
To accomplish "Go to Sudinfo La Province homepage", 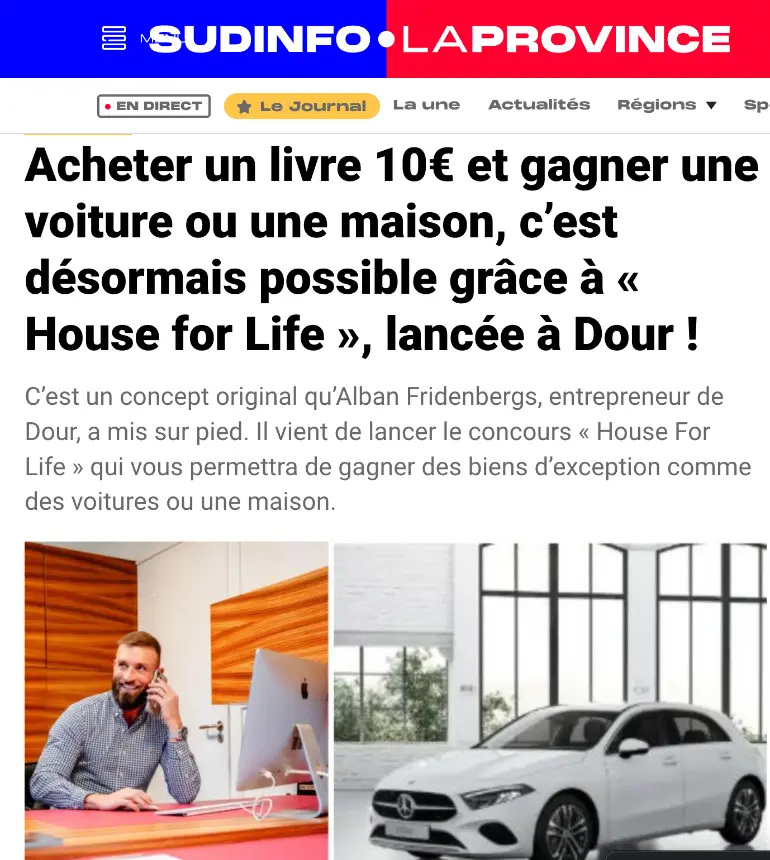I will point(440,39).
